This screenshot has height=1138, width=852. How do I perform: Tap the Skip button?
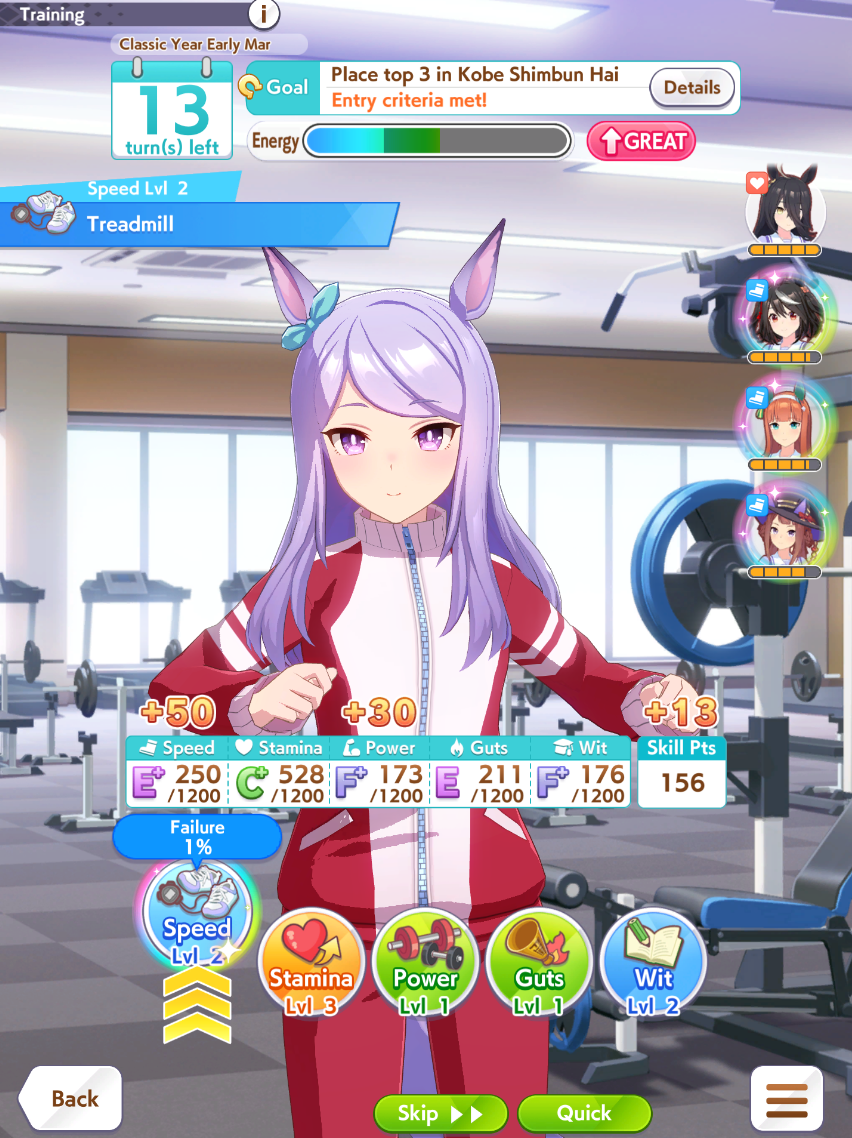tap(440, 1113)
